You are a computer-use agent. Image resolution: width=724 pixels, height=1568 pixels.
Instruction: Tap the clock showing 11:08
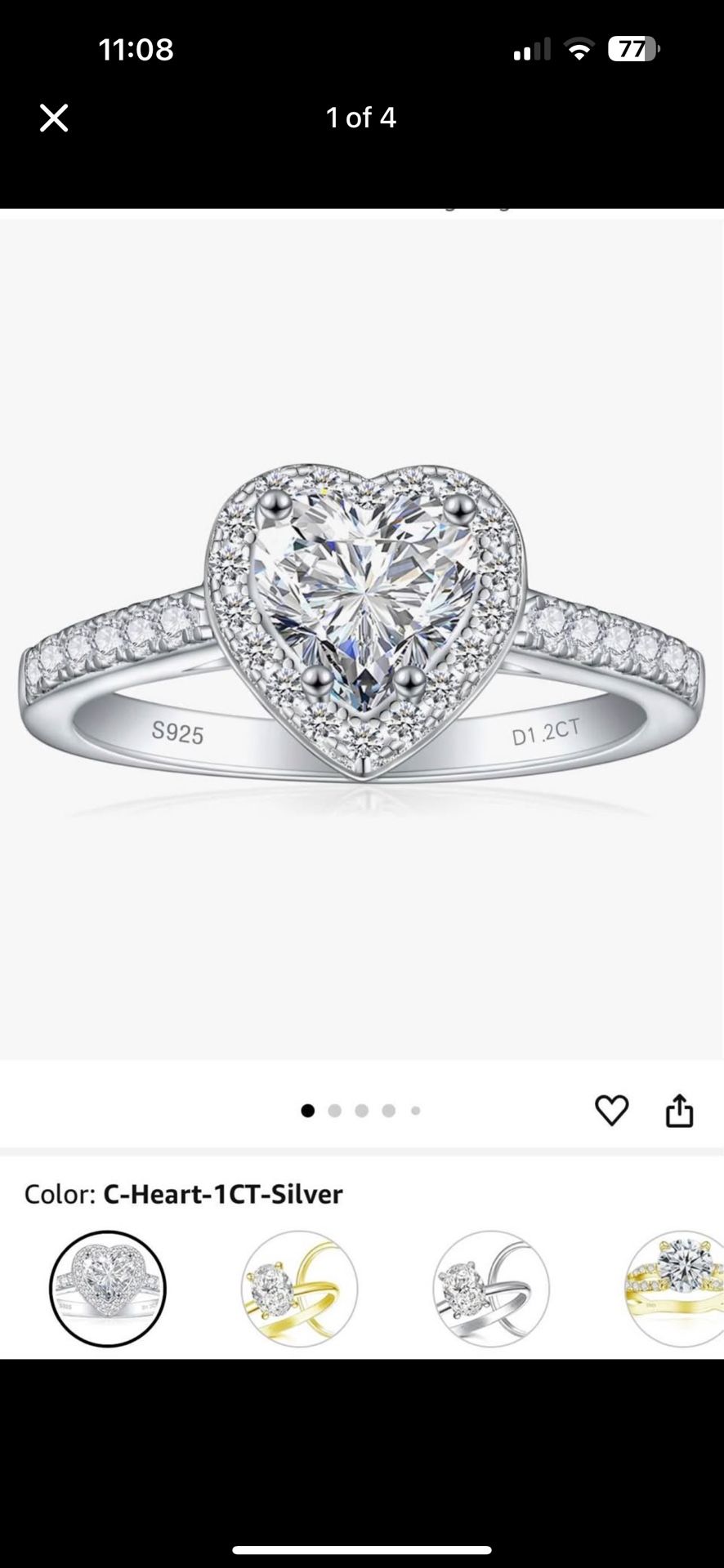(136, 49)
